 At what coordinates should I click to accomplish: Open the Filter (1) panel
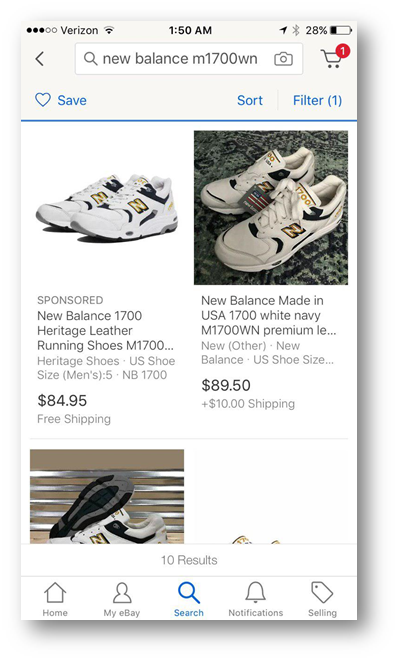click(x=317, y=100)
